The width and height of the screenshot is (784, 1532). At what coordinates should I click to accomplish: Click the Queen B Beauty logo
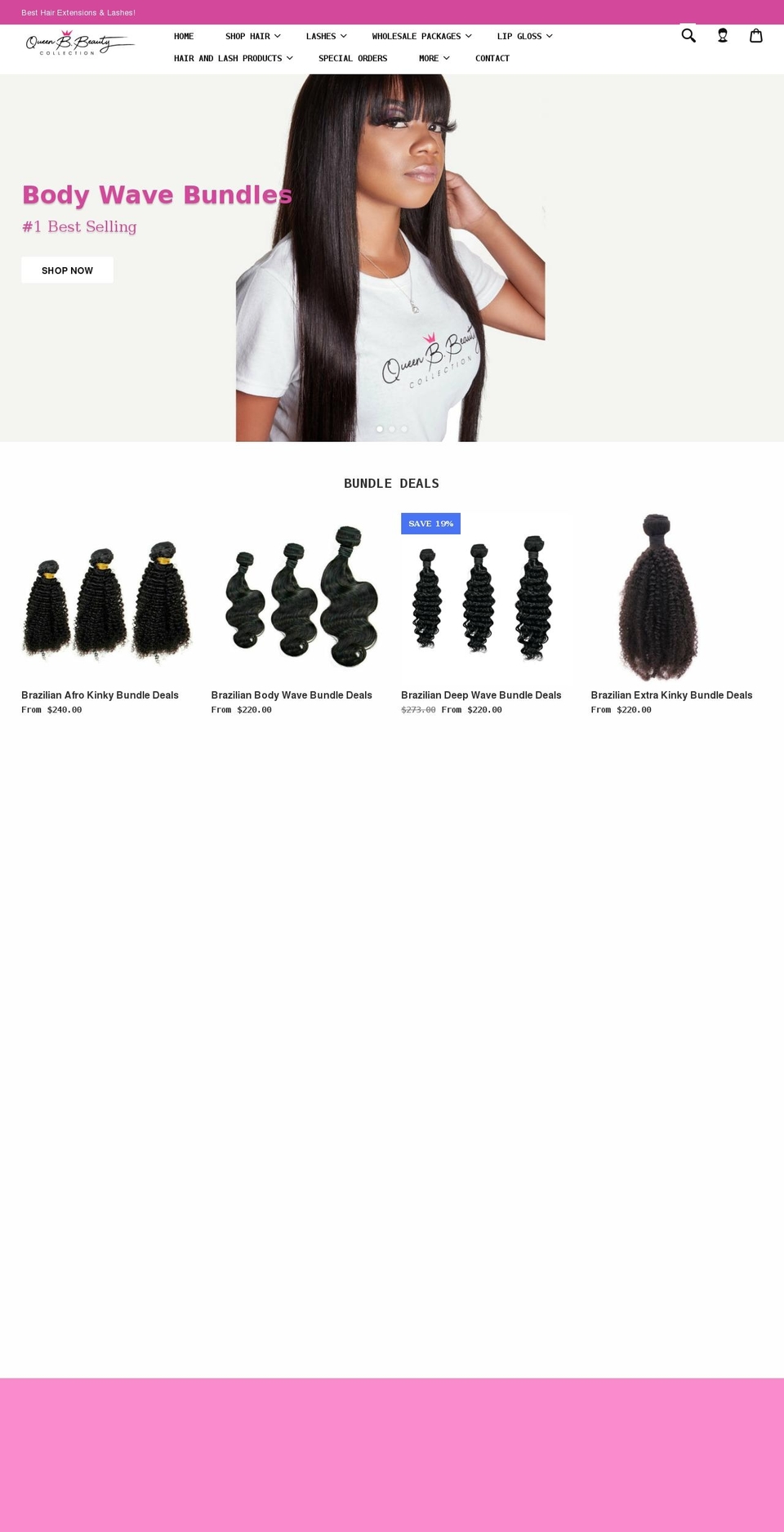tap(79, 45)
